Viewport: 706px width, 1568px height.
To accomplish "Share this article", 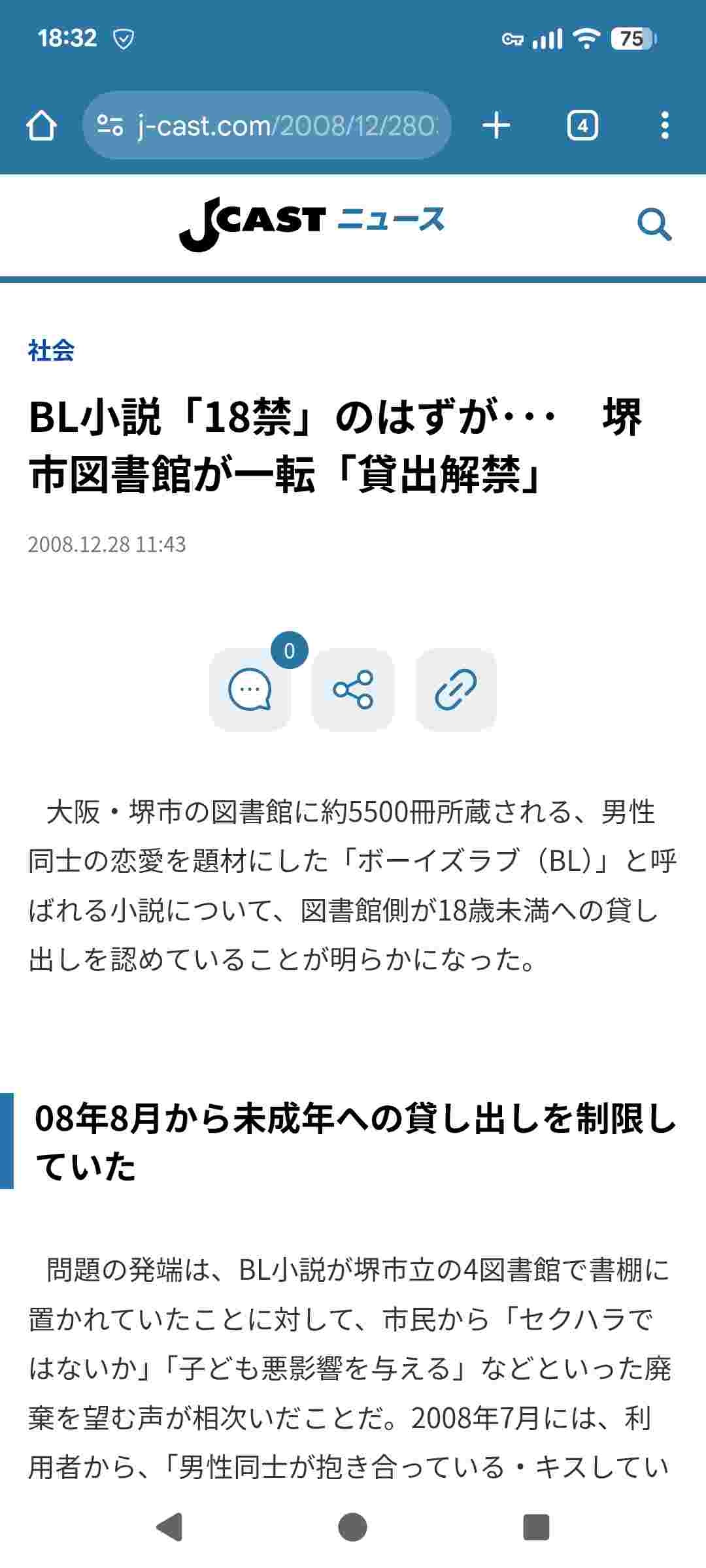I will 353,689.
